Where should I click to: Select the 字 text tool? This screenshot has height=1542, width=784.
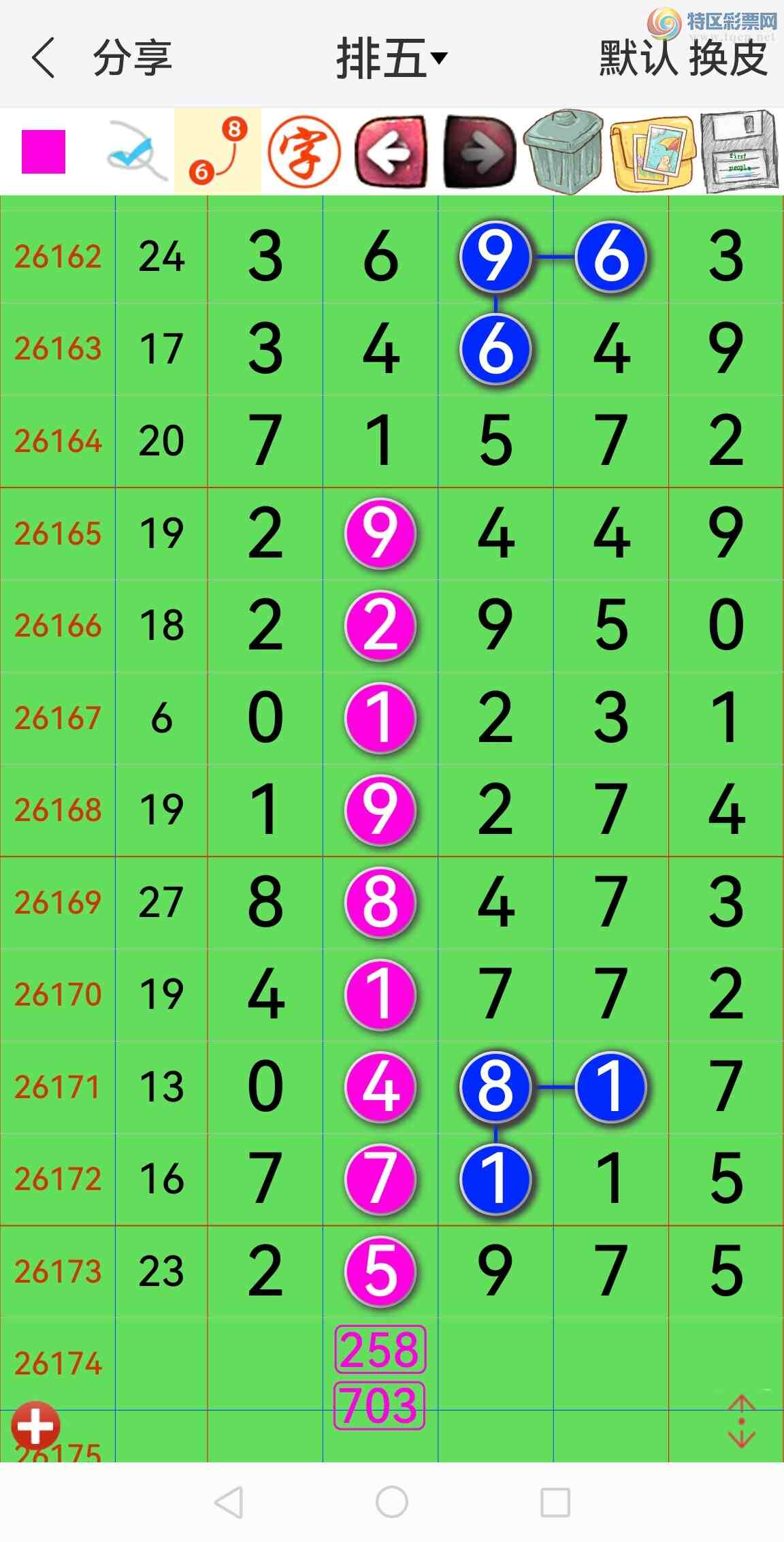click(x=304, y=152)
